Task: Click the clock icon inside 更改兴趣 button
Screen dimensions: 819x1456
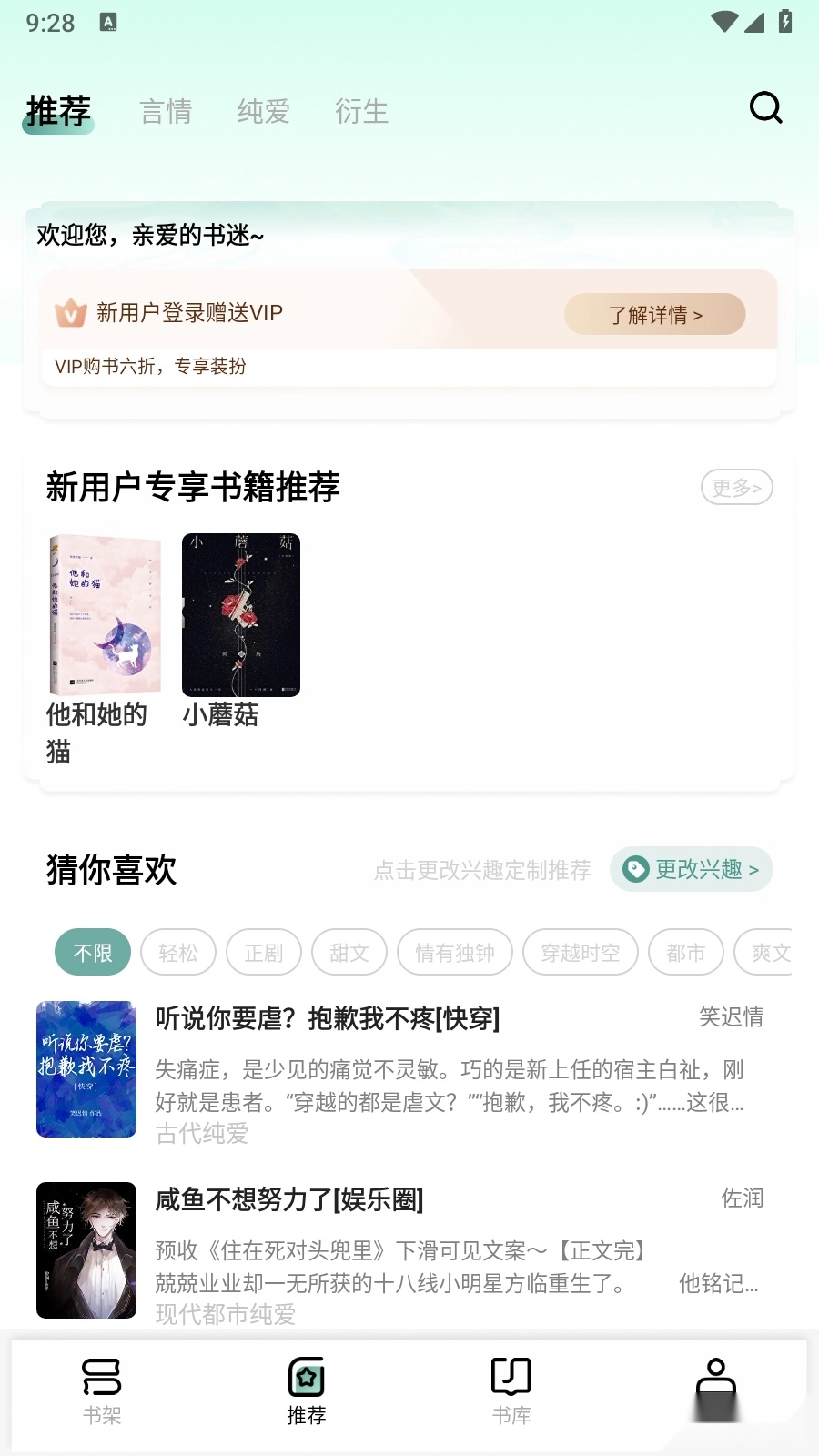Action: coord(635,869)
